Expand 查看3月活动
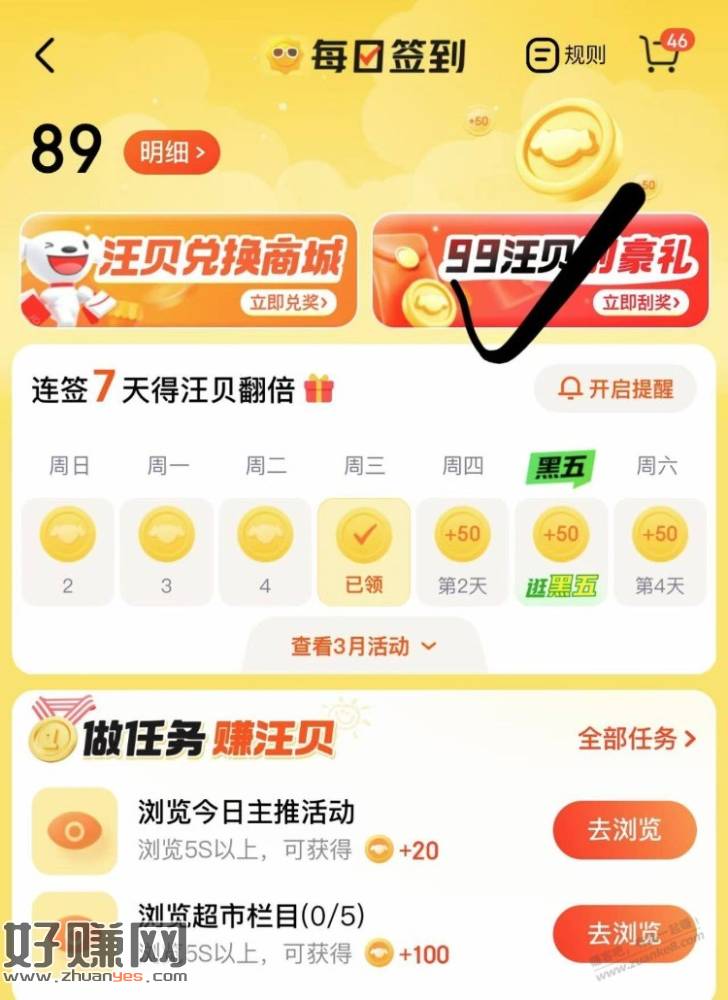This screenshot has width=728, height=1000. click(364, 646)
